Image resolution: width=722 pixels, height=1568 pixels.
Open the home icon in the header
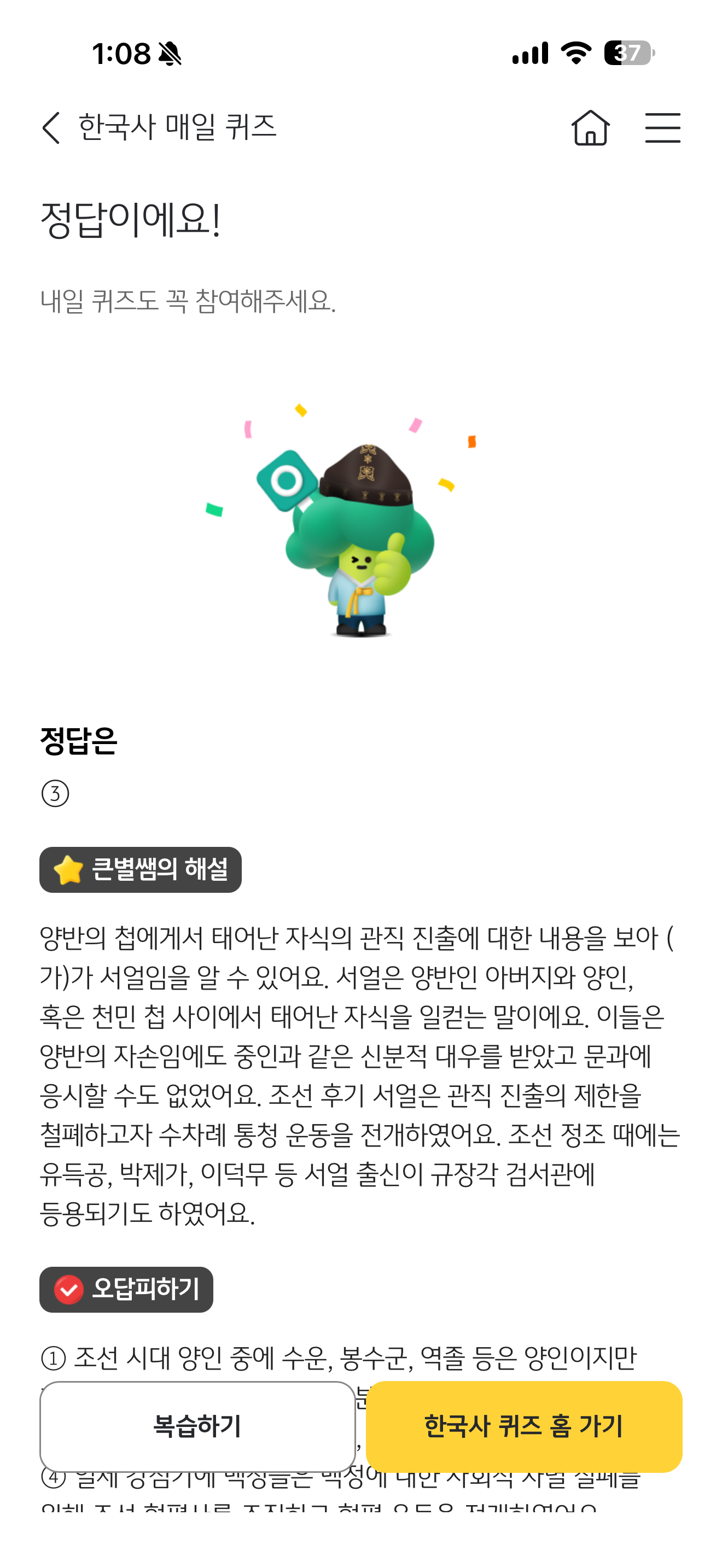590,128
